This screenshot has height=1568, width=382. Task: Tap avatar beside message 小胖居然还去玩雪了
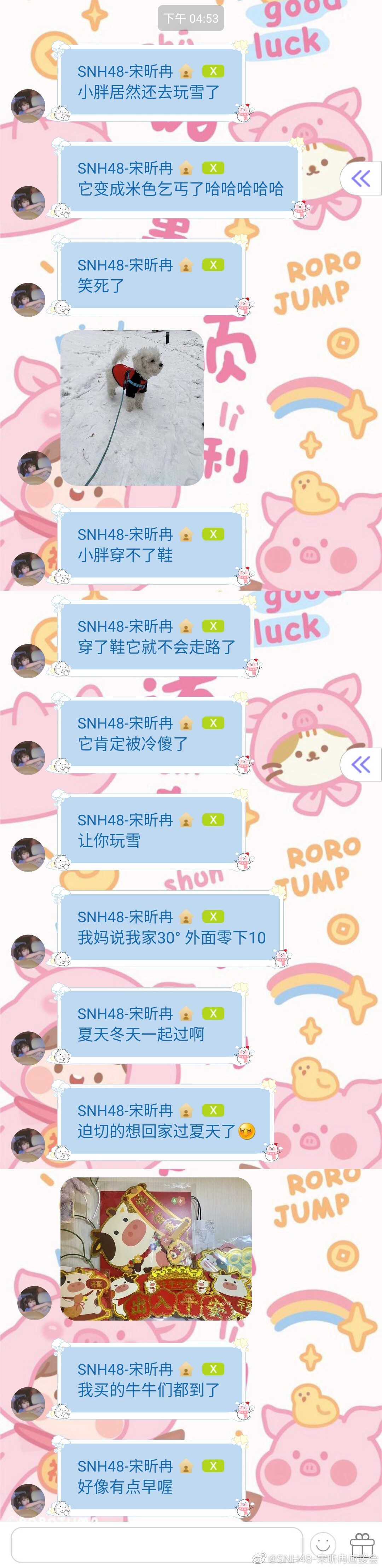[x=28, y=105]
